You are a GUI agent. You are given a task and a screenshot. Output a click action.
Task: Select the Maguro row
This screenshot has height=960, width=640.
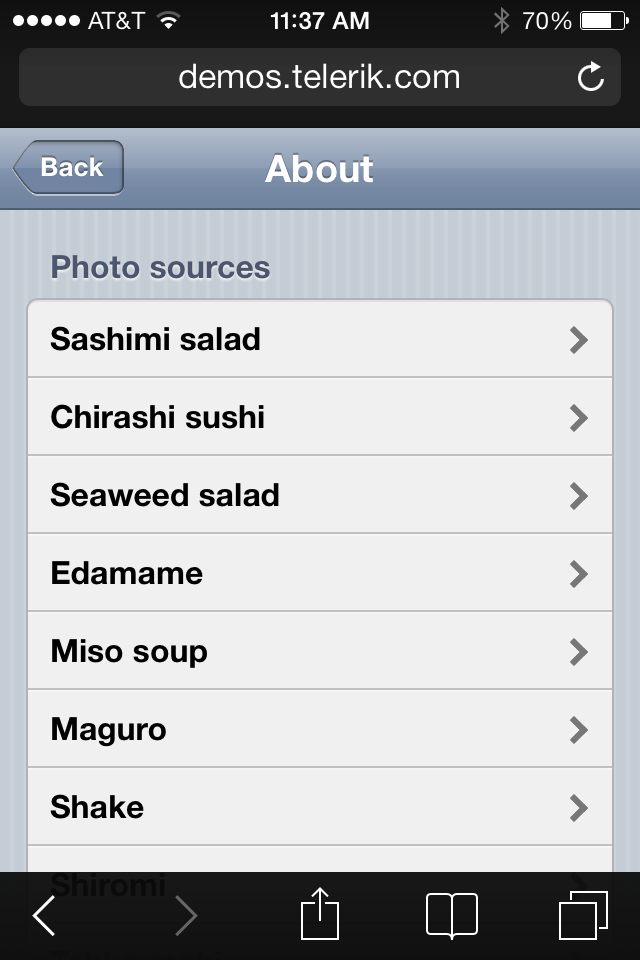click(319, 729)
